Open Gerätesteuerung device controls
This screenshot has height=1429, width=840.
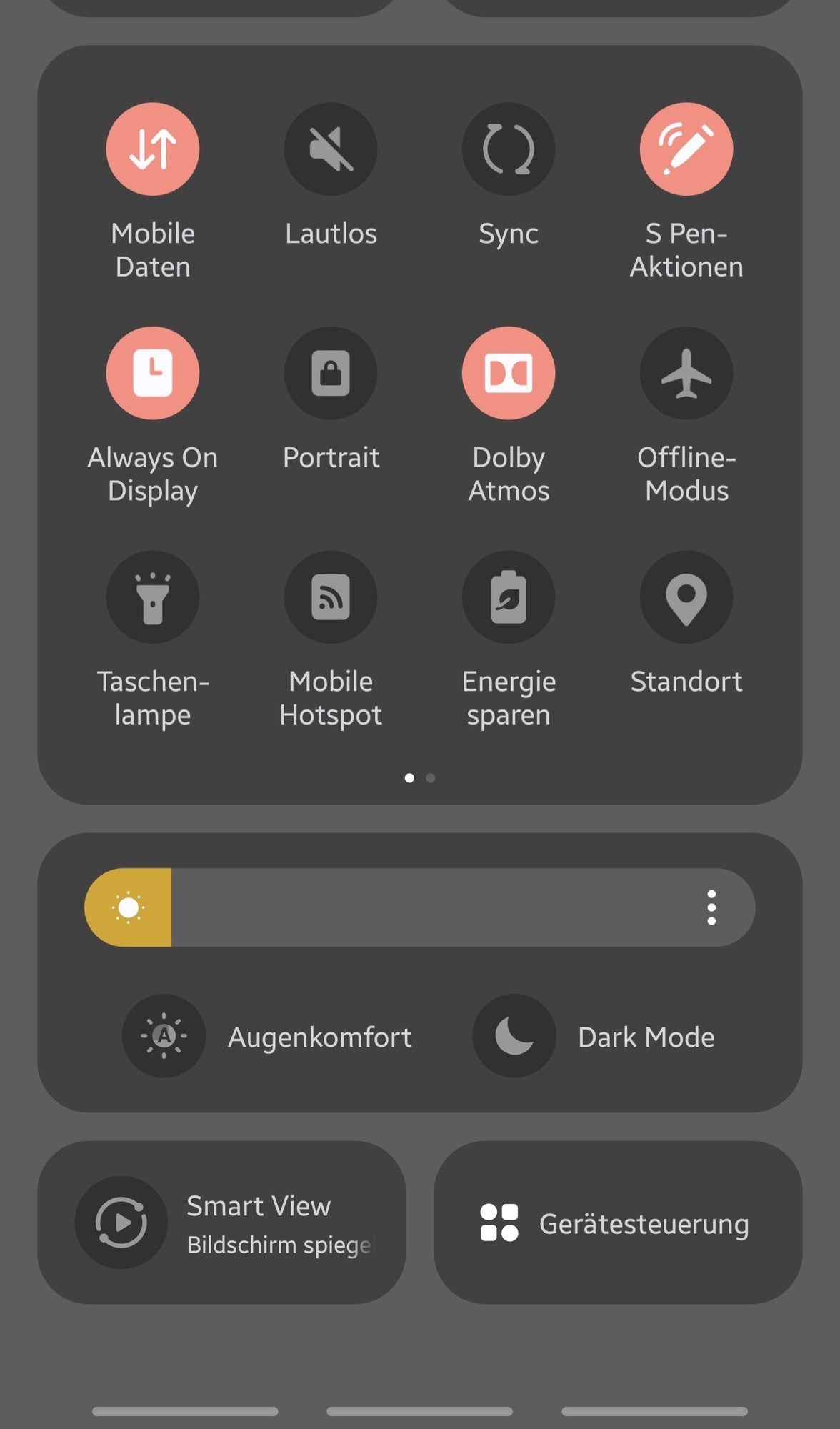coord(618,1223)
